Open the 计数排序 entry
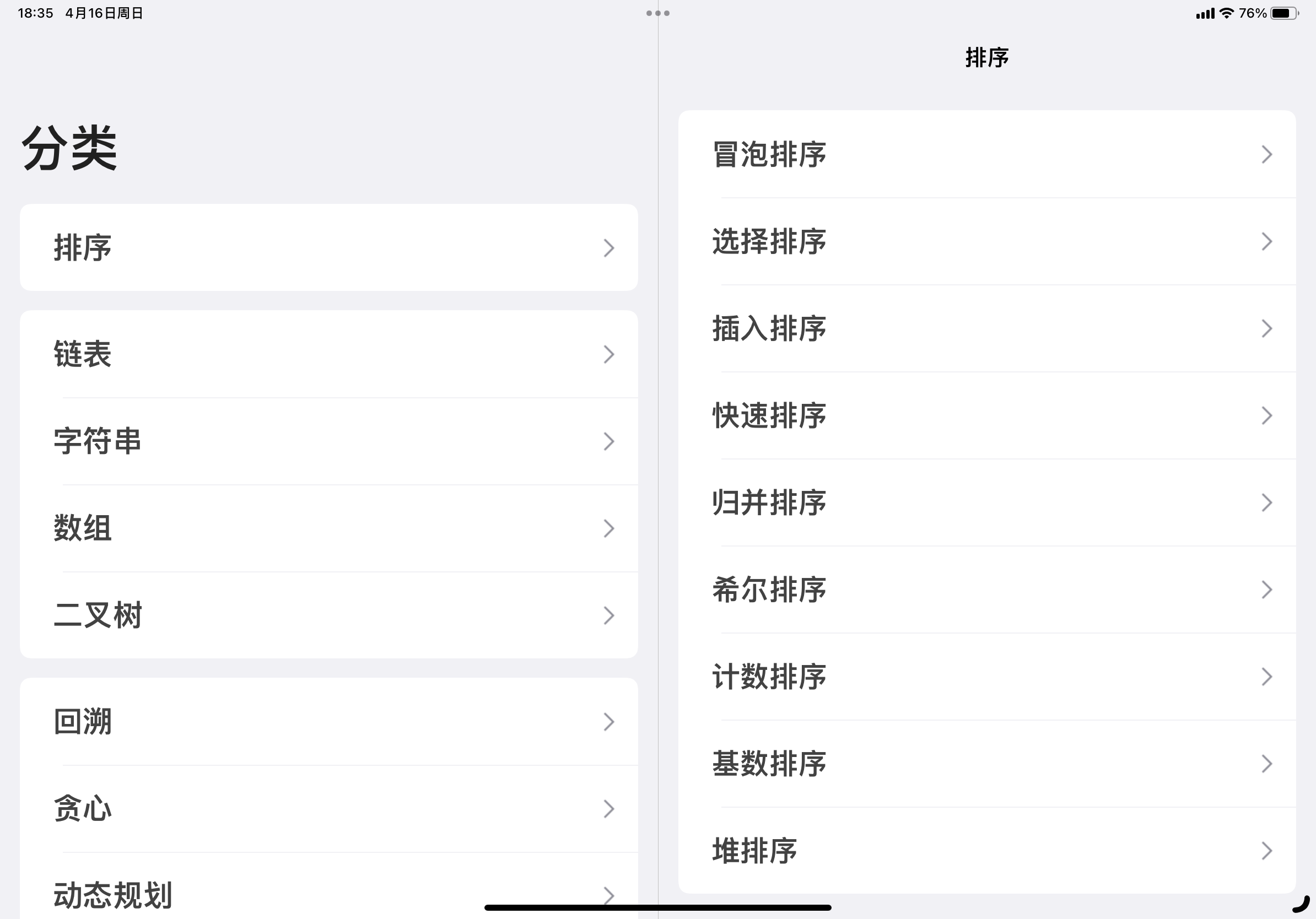1316x919 pixels. tap(986, 677)
